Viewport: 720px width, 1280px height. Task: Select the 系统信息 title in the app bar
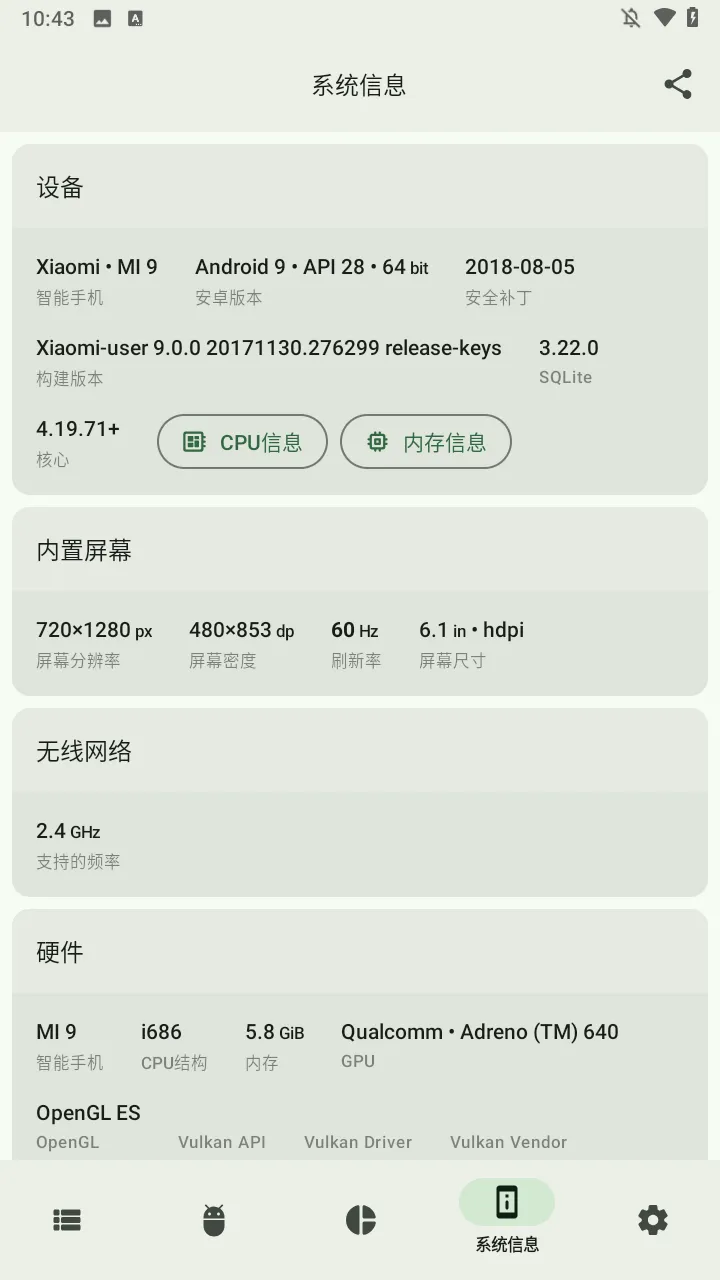(359, 85)
